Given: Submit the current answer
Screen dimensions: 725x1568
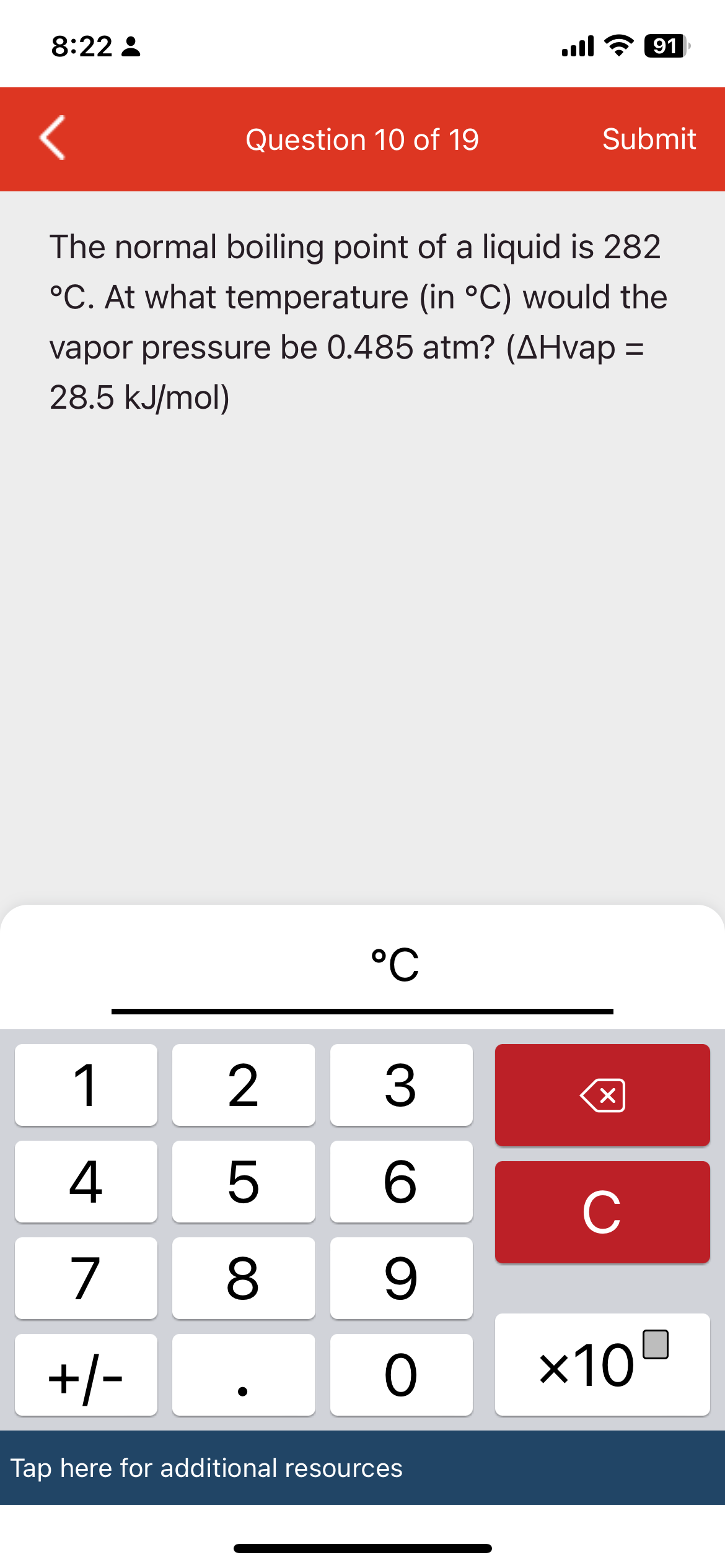Looking at the screenshot, I should point(649,139).
